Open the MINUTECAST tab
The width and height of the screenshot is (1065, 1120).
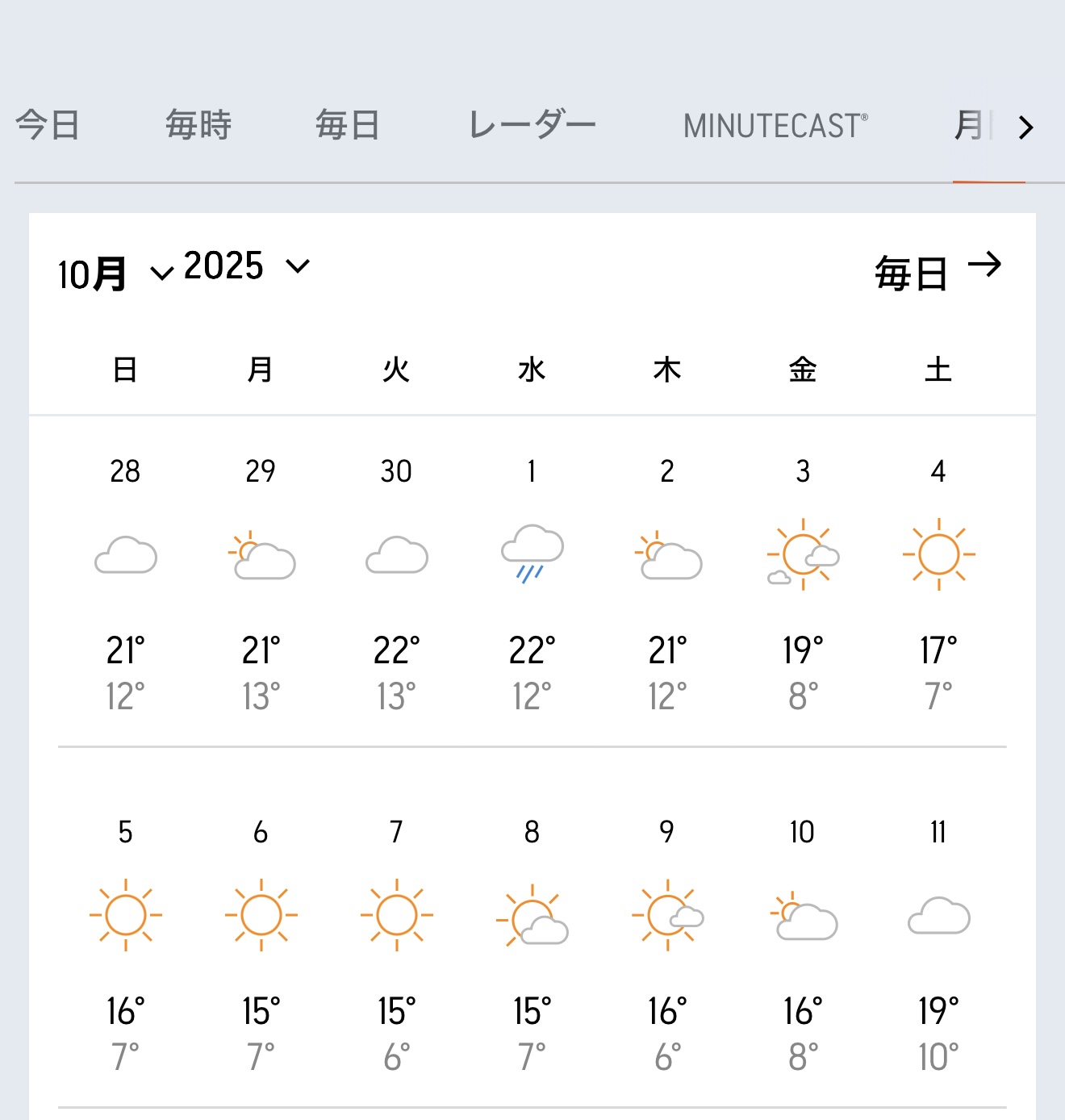point(775,126)
